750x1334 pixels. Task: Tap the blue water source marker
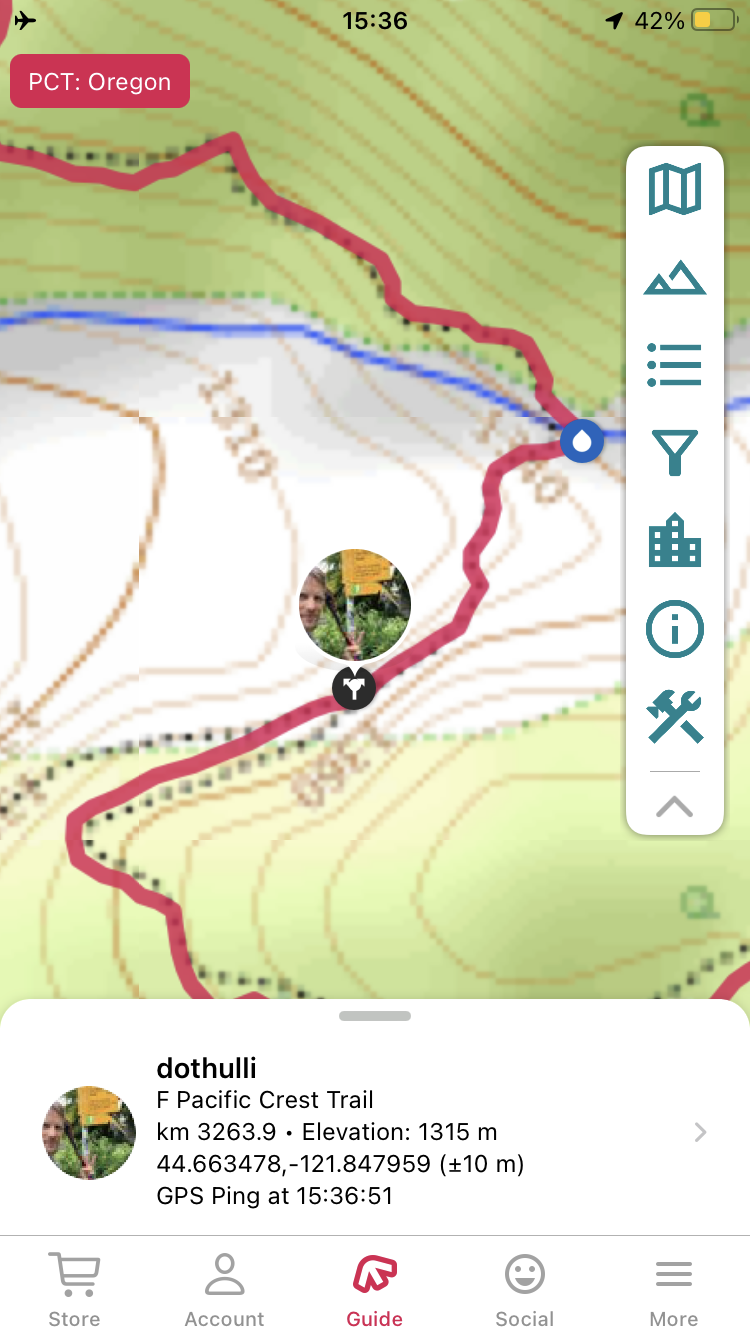pyautogui.click(x=581, y=441)
